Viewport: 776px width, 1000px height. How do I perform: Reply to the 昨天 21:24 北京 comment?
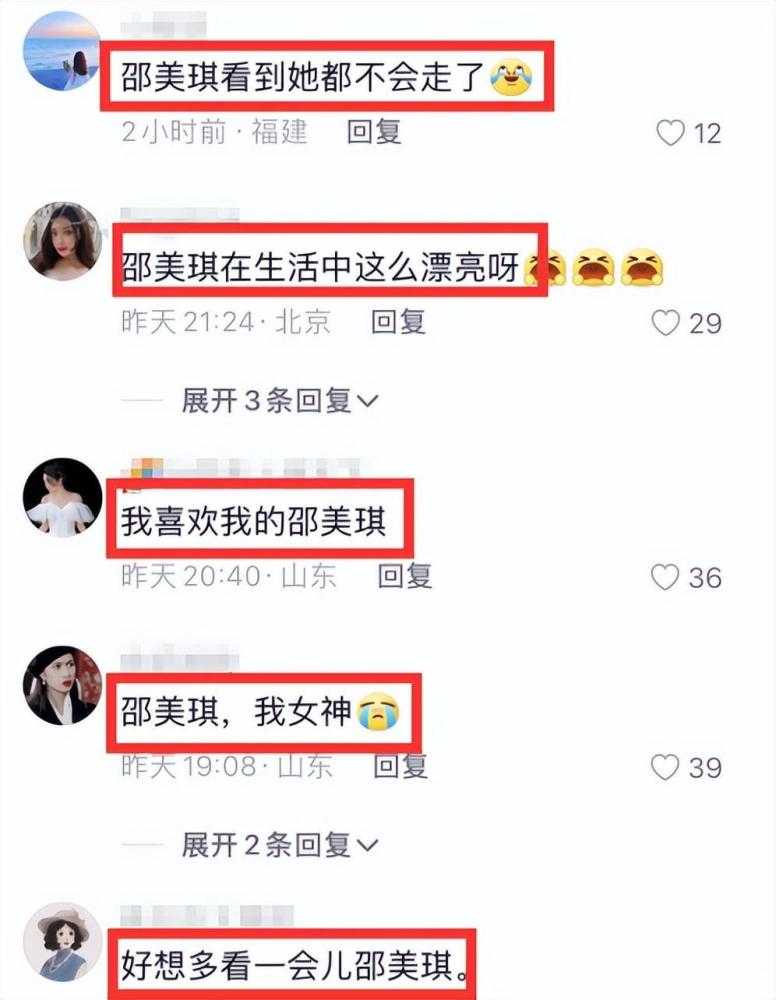pyautogui.click(x=398, y=321)
